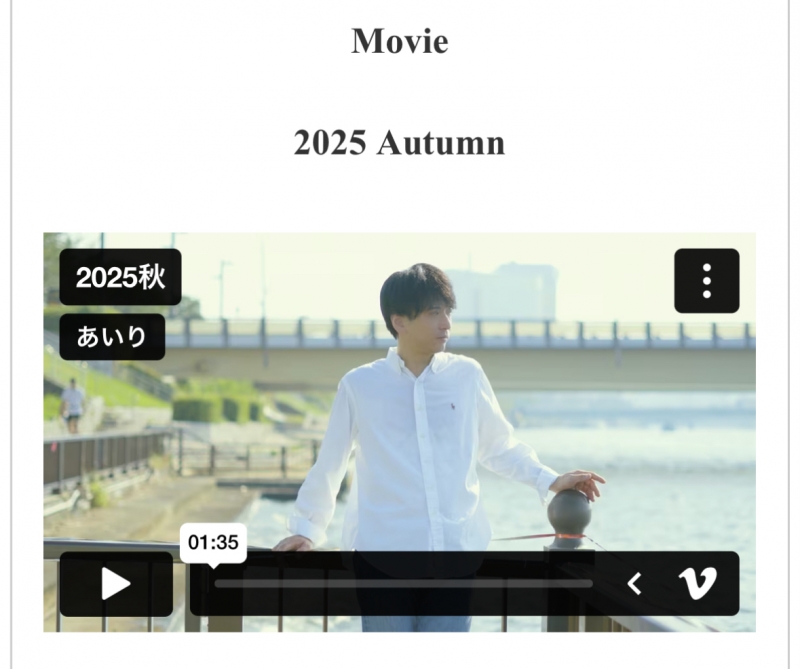Open the video on Vimeo via logo

click(x=696, y=584)
